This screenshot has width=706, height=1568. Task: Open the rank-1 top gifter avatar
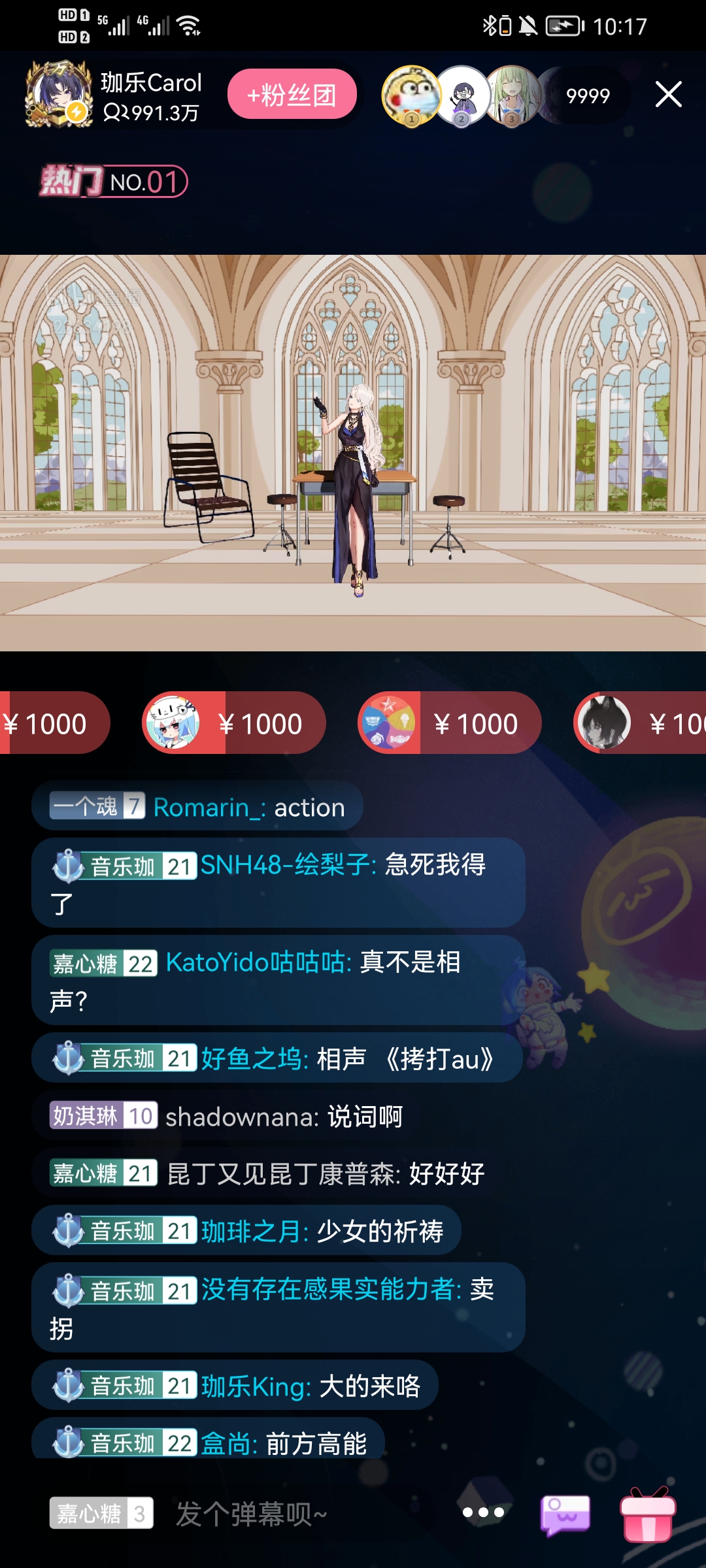[411, 96]
